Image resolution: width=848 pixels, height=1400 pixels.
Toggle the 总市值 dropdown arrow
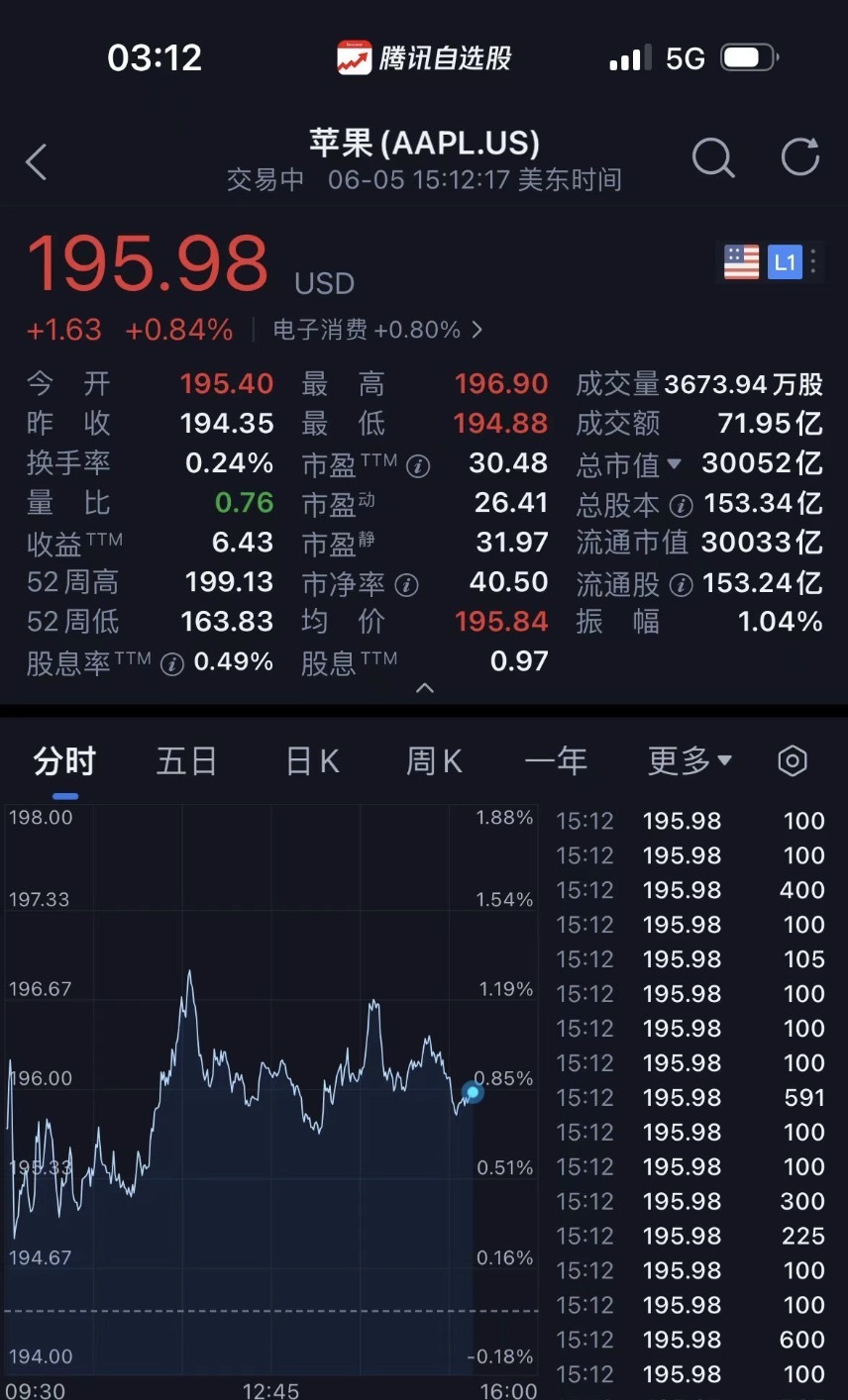675,463
